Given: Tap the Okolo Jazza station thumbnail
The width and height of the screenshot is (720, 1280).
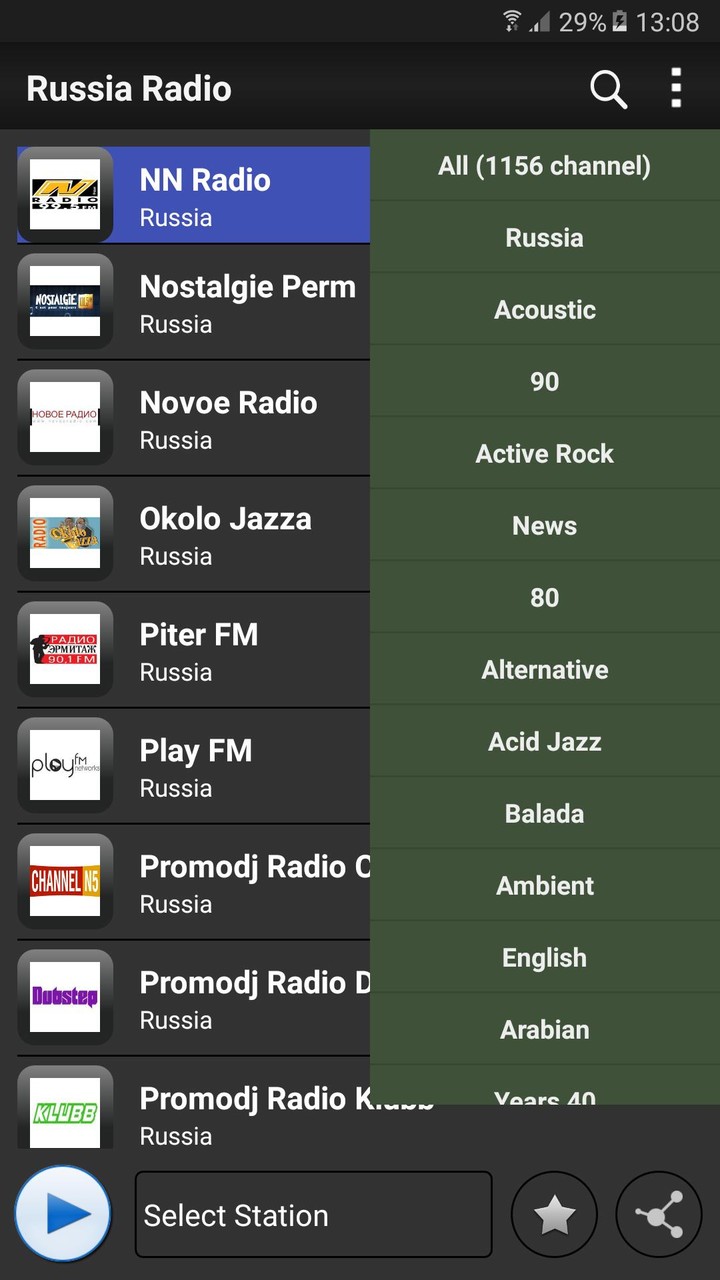Looking at the screenshot, I should (x=65, y=533).
